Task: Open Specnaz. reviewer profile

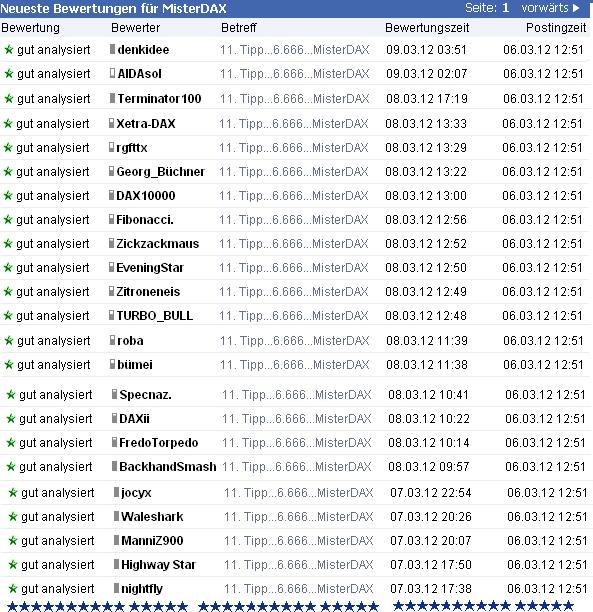Action: 145,395
